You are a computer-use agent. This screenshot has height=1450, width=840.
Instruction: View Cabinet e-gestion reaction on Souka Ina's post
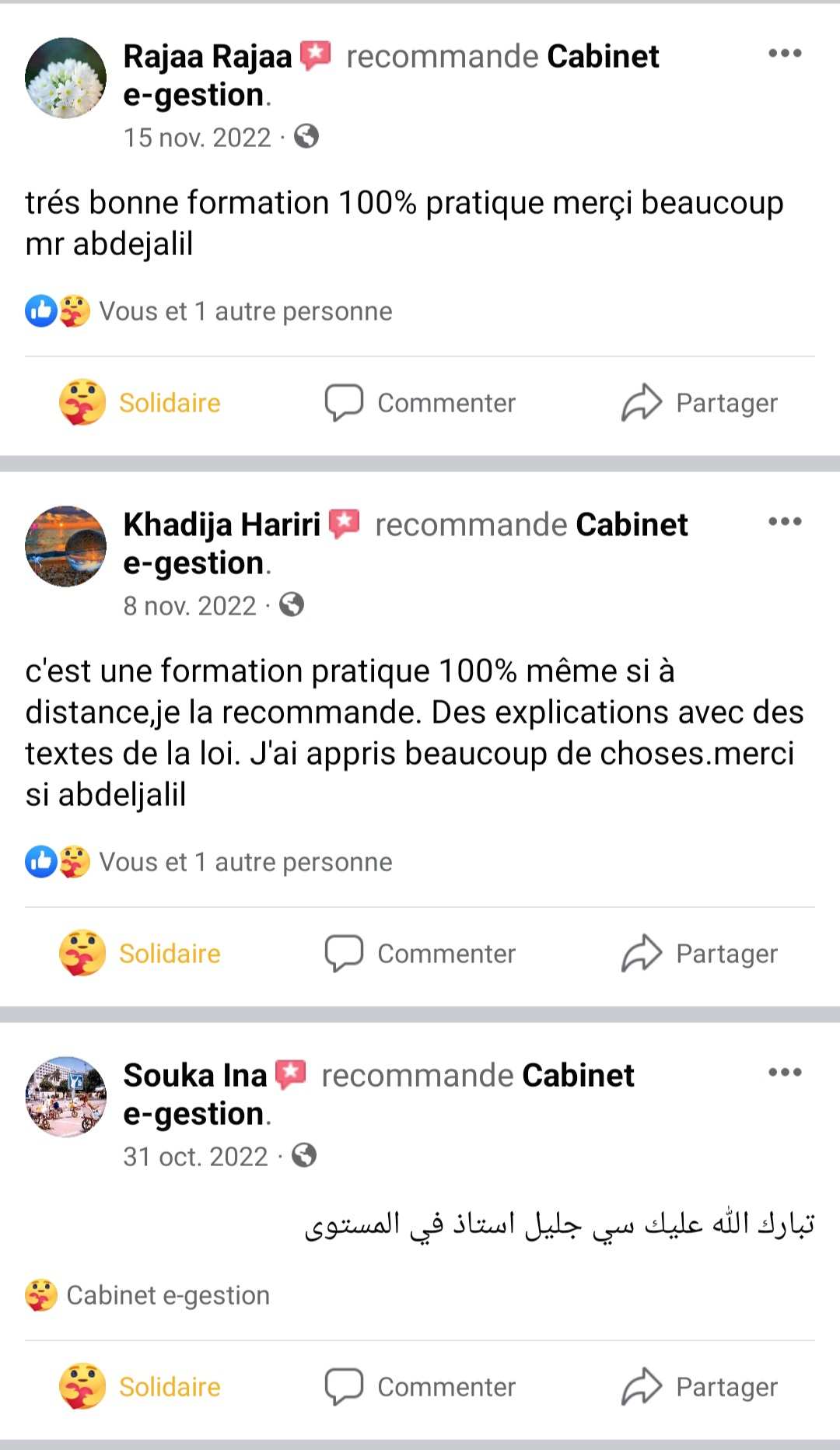click(x=148, y=1296)
